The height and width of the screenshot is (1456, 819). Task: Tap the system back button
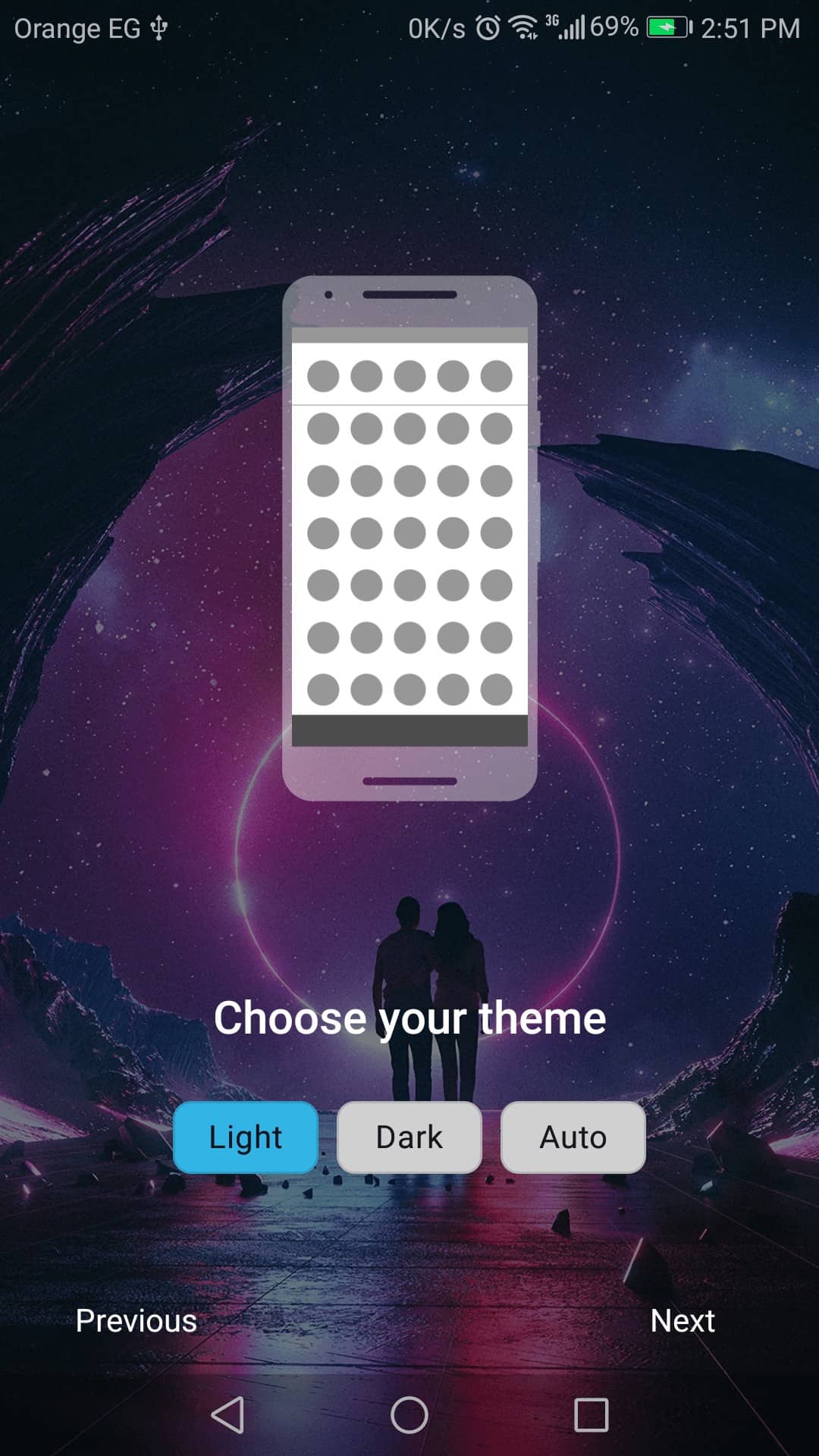coord(227,1415)
